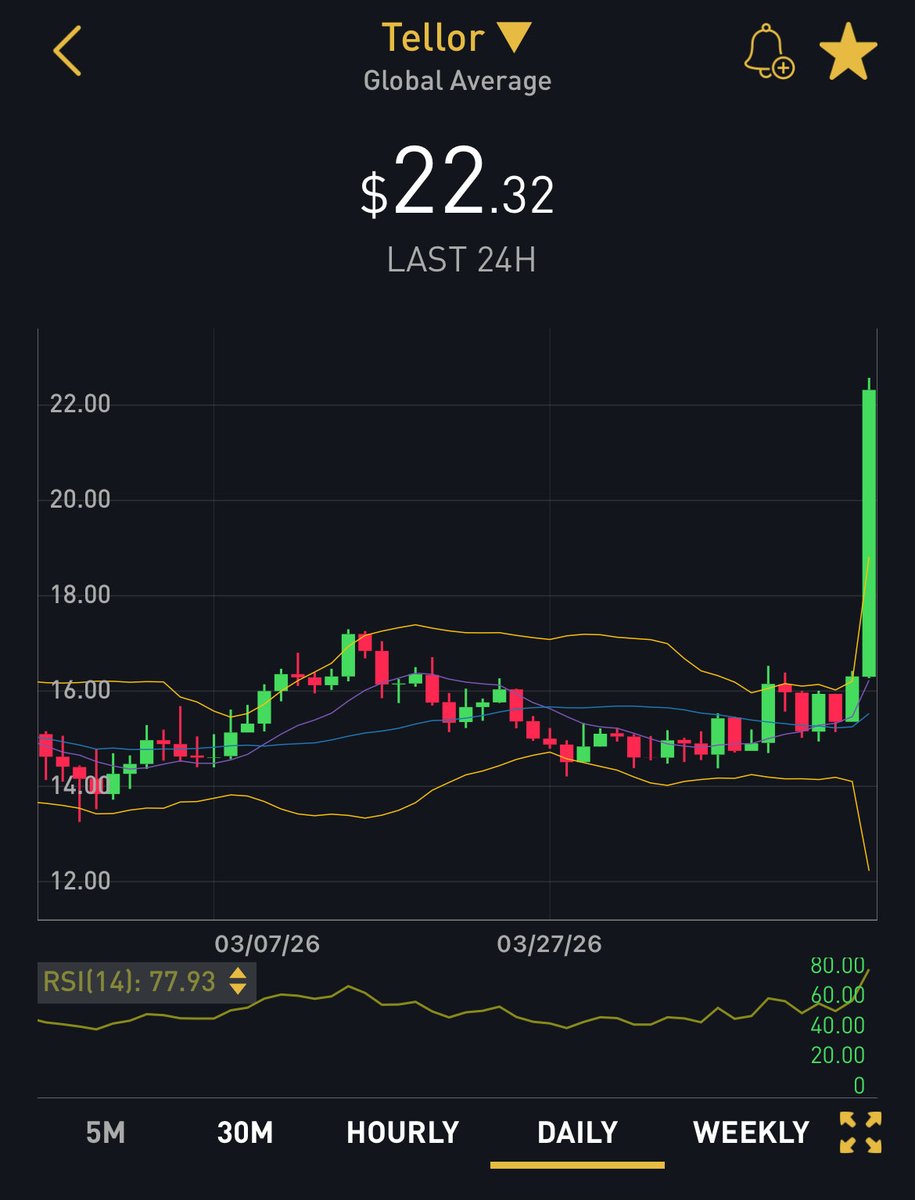Select the HOURLY chart interval
915x1200 pixels.
(402, 1132)
